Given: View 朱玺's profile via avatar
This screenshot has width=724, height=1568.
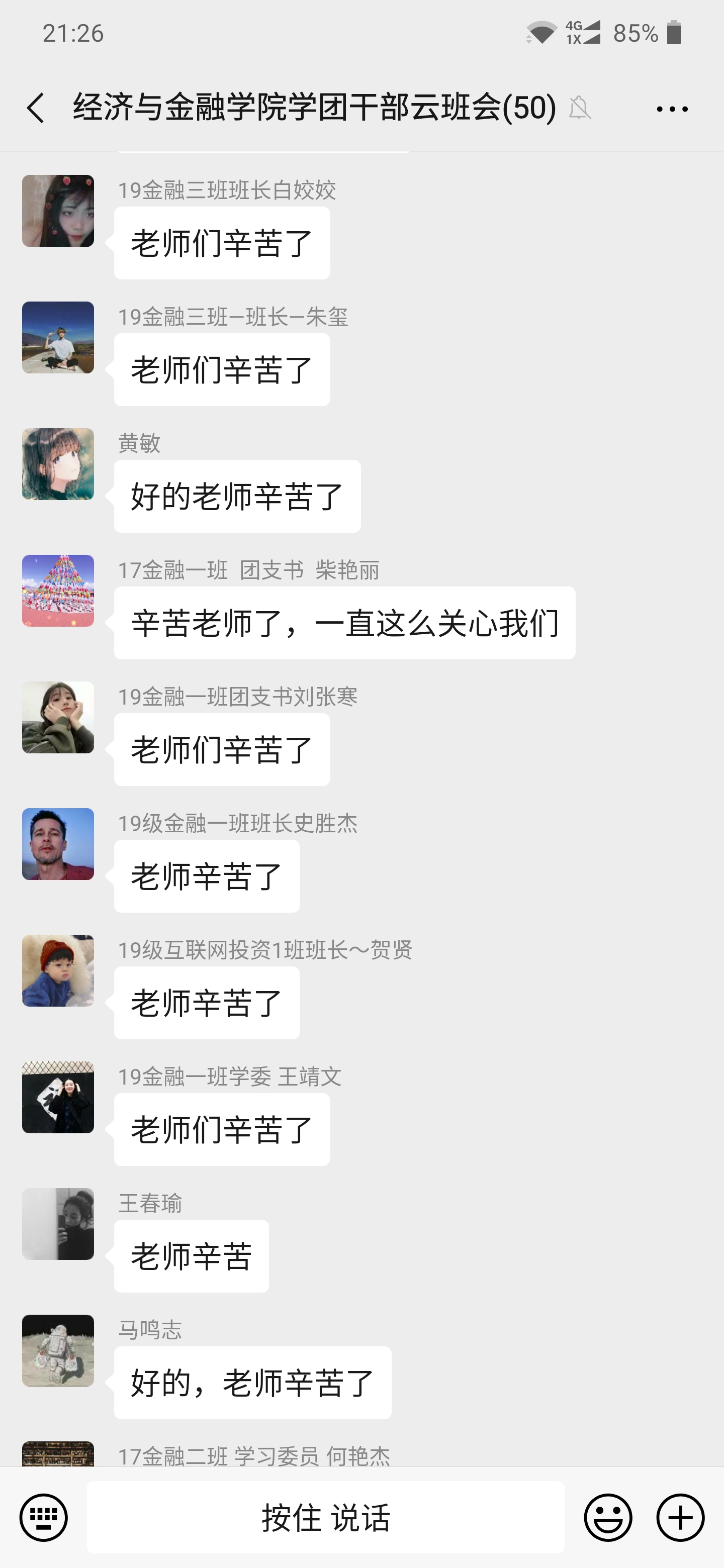Looking at the screenshot, I should point(58,337).
